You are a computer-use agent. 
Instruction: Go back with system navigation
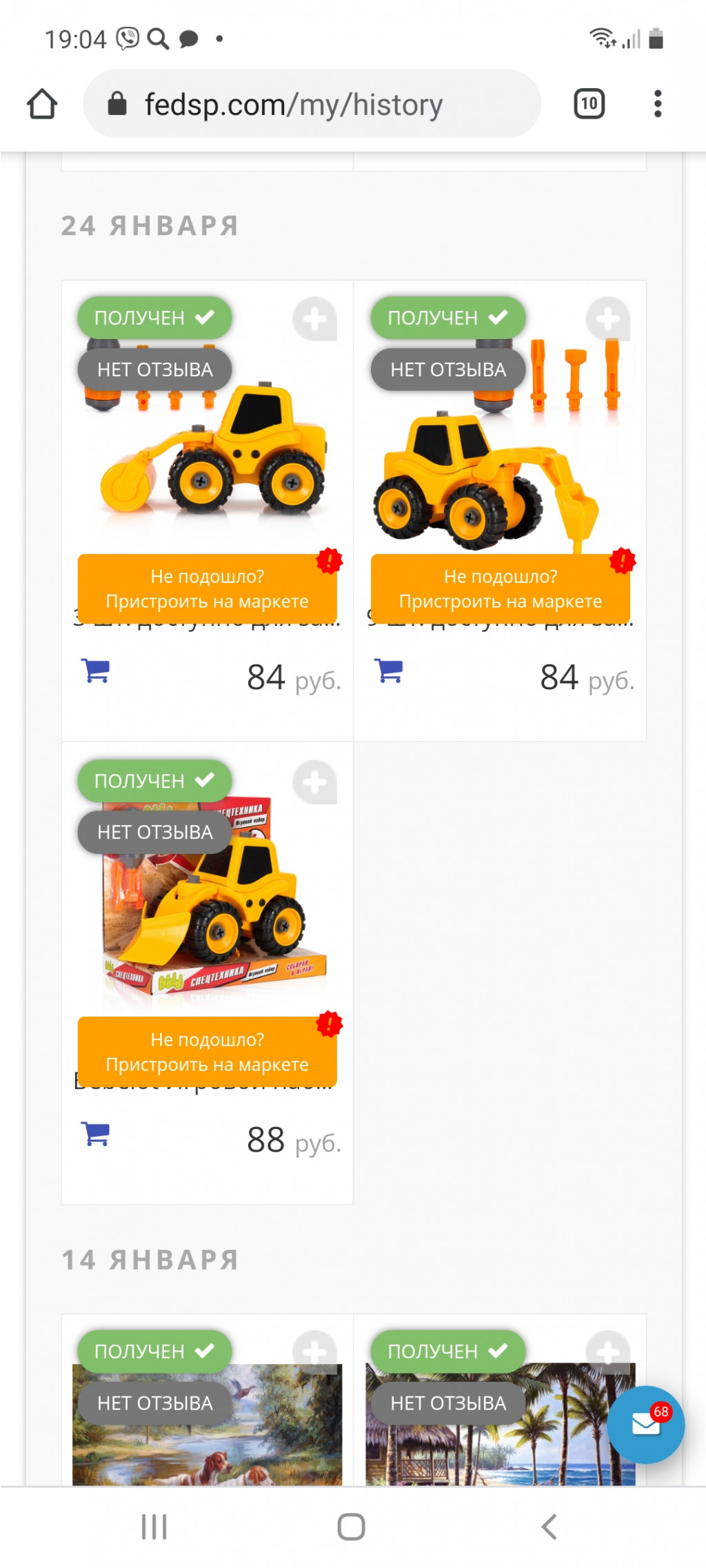pos(549,1527)
